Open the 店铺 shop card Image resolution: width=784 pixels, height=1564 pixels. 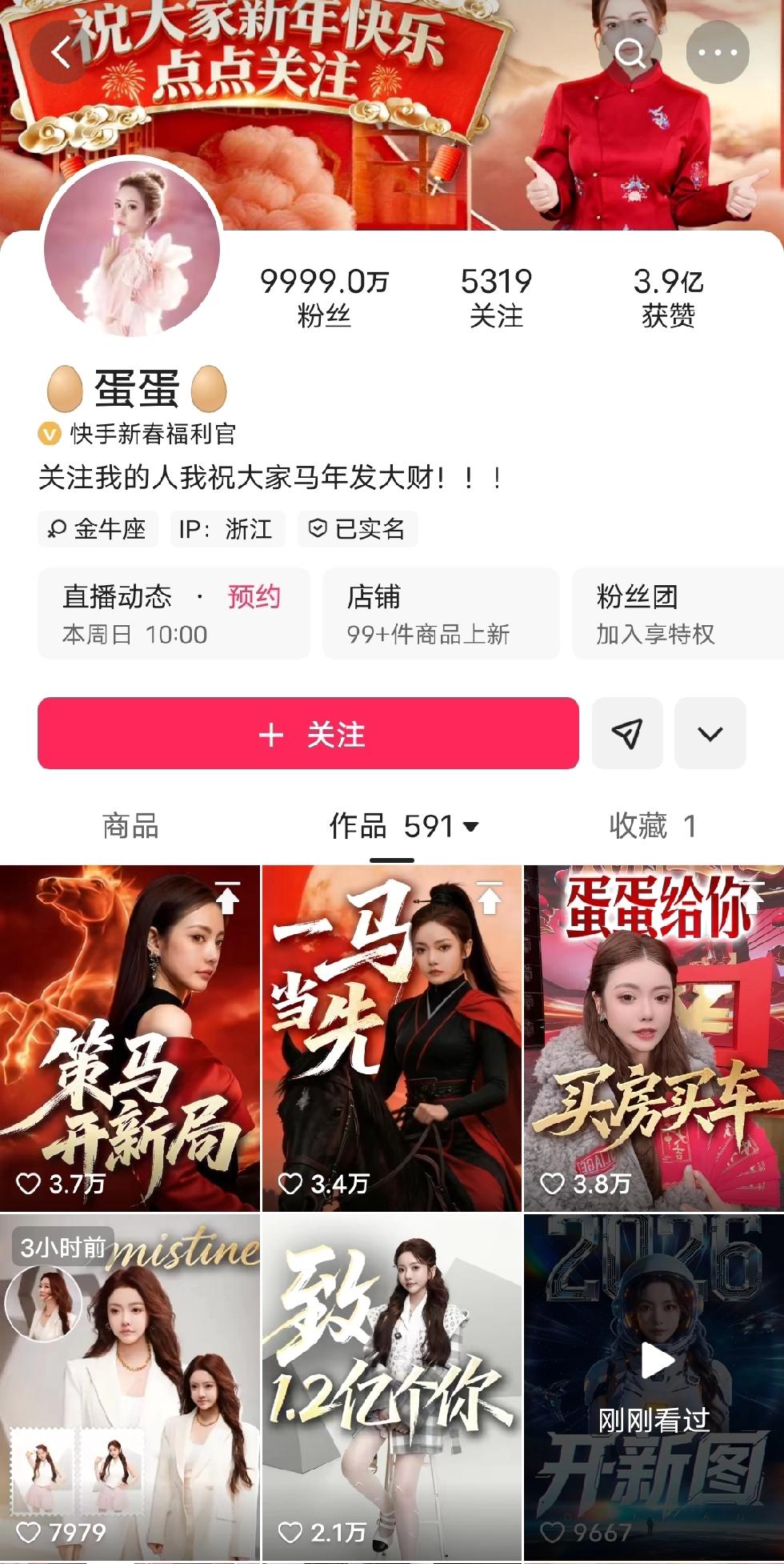point(440,612)
